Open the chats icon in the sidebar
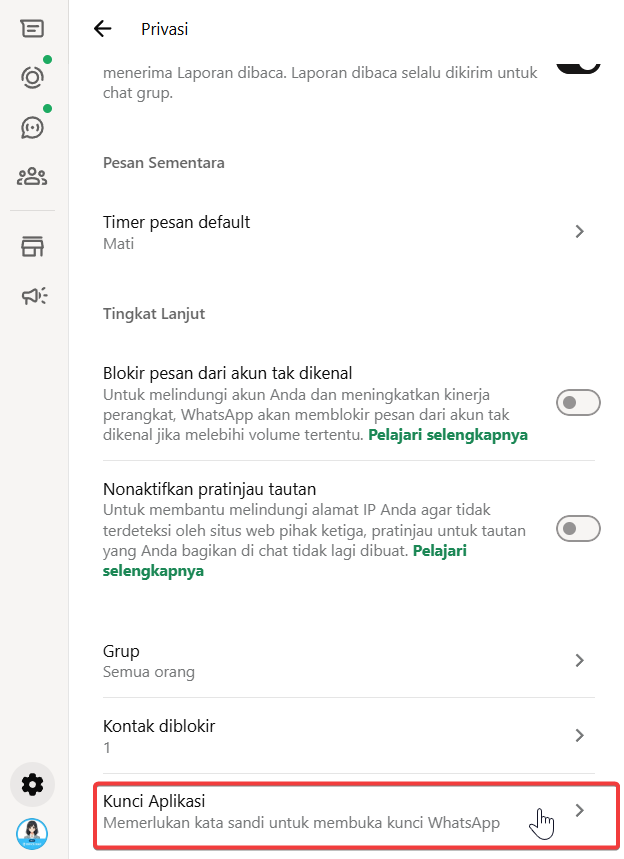 point(32,28)
